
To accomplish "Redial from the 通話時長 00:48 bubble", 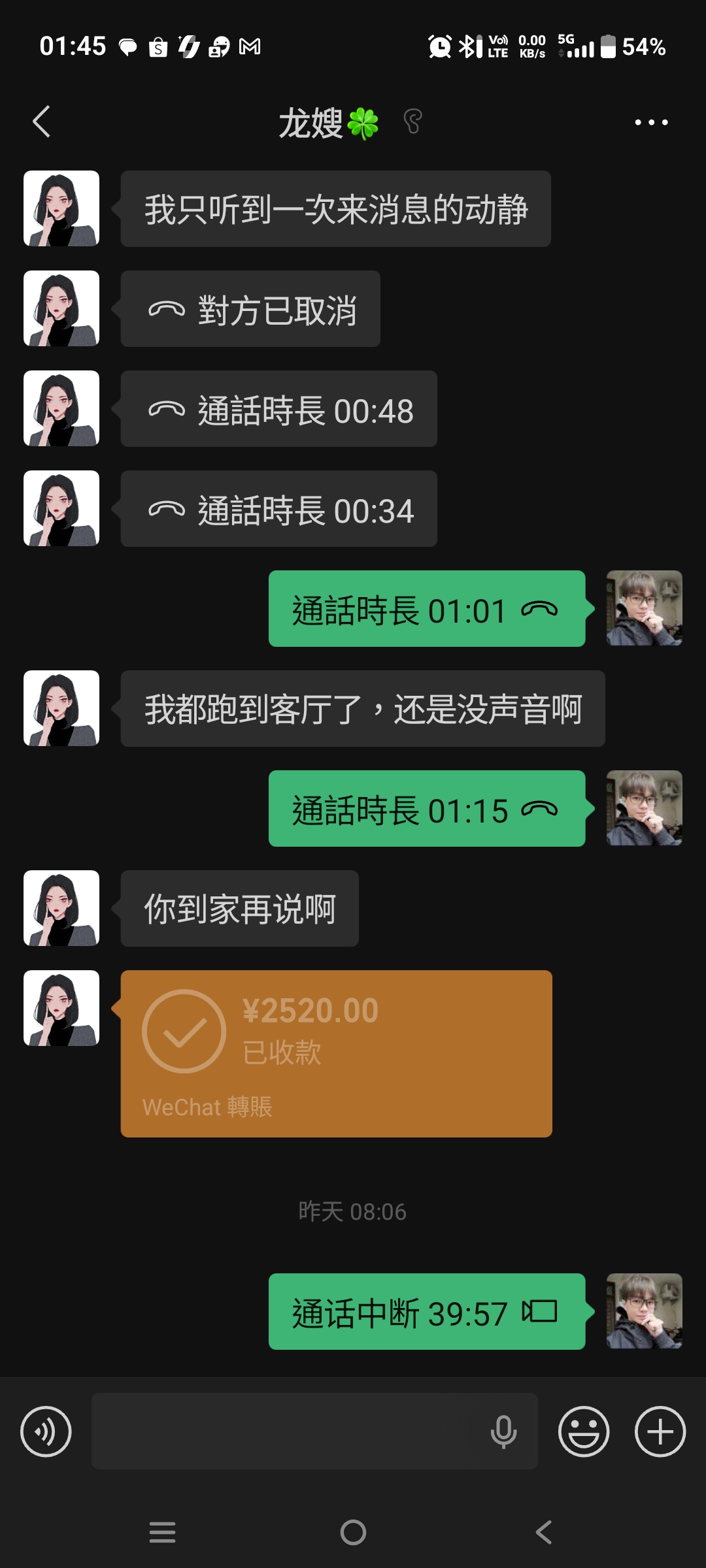I will click(278, 408).
